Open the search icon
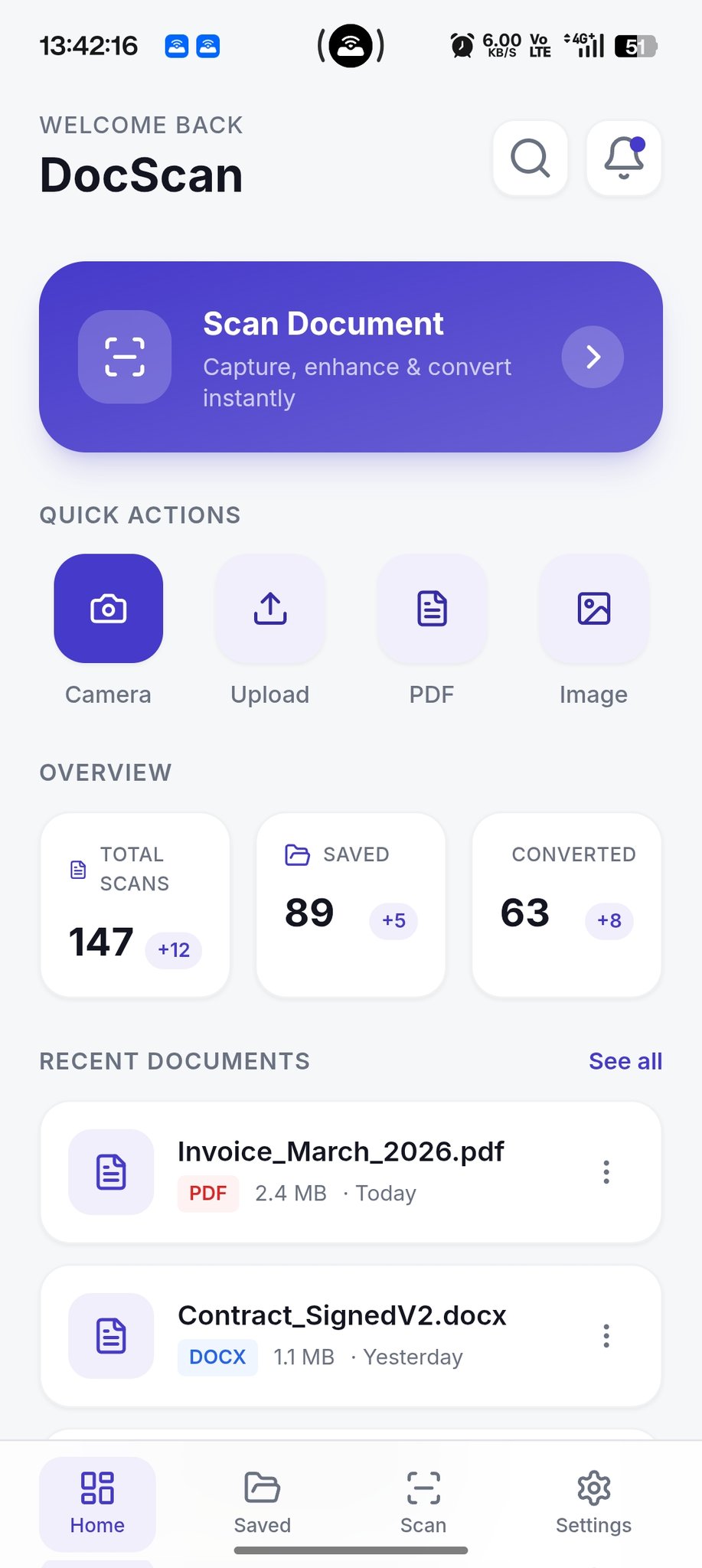Screen dimensions: 702x1568 pyautogui.click(x=530, y=158)
